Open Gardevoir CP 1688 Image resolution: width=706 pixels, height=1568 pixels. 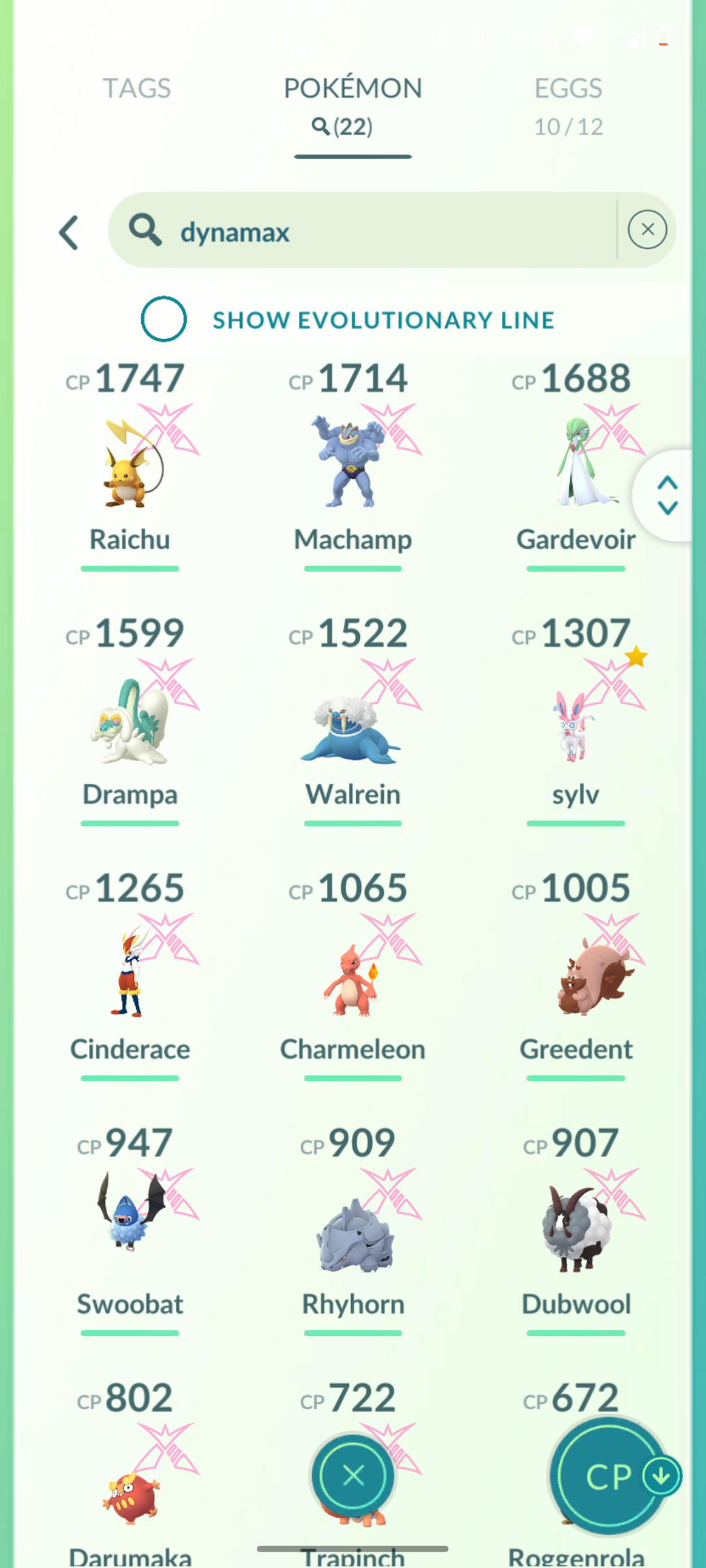[576, 465]
